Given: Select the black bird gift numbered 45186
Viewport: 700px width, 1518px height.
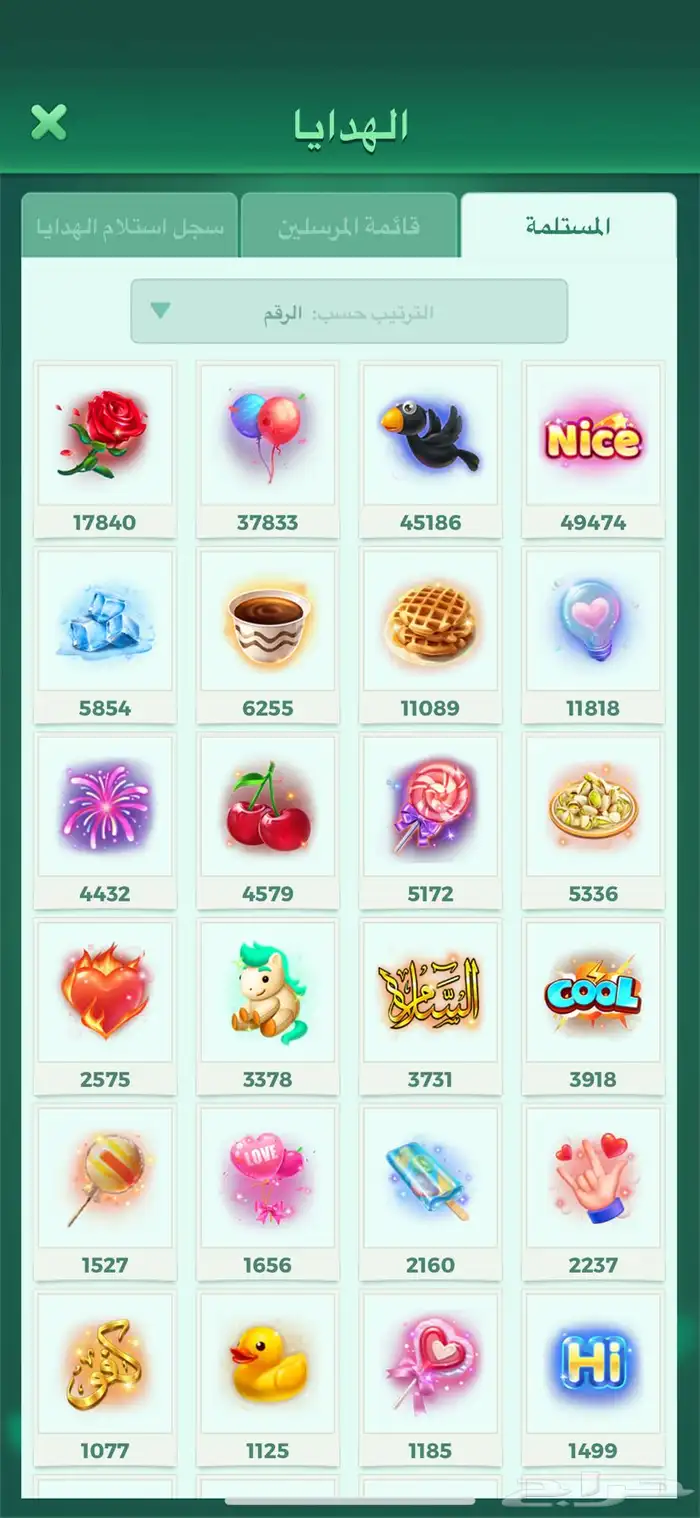Looking at the screenshot, I should (x=430, y=450).
